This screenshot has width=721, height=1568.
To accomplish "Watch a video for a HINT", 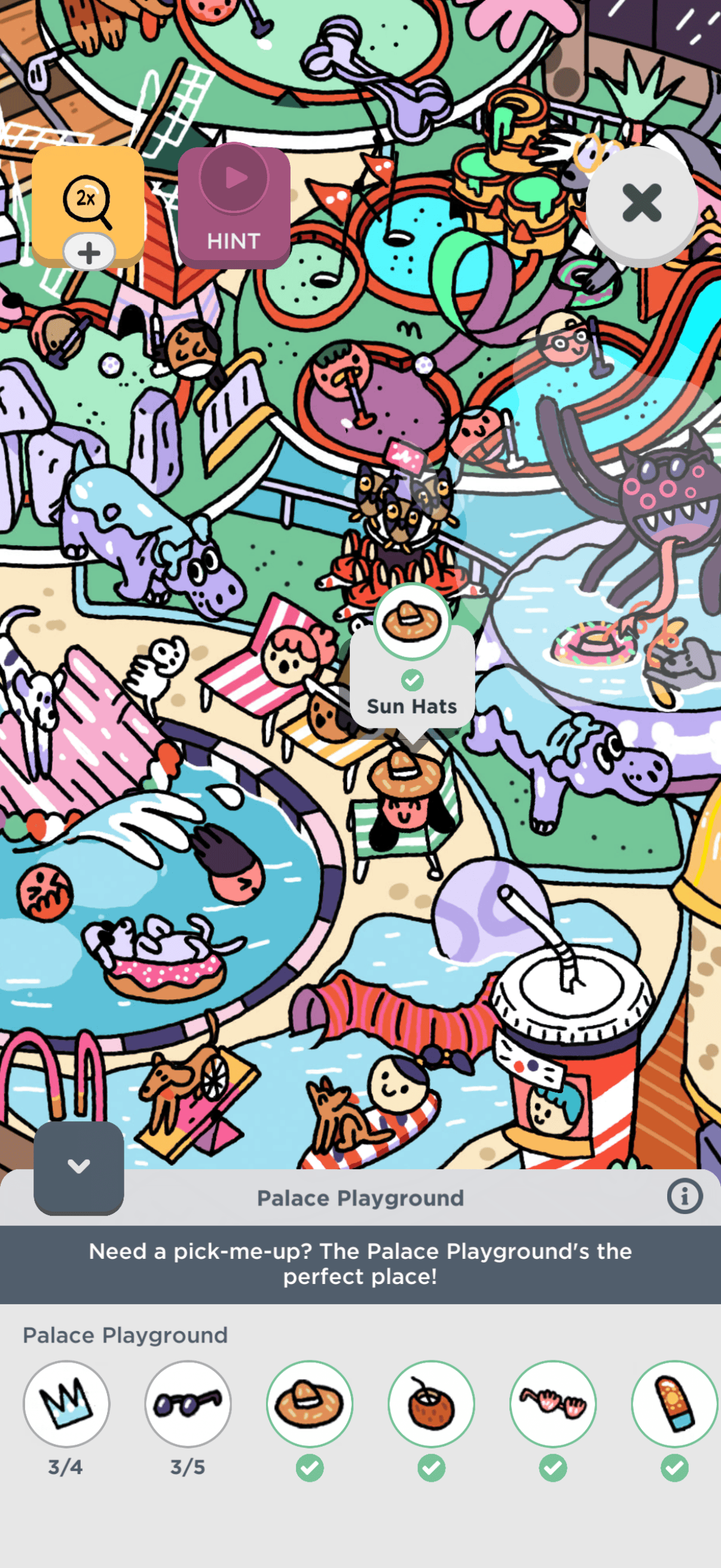I will click(x=234, y=207).
